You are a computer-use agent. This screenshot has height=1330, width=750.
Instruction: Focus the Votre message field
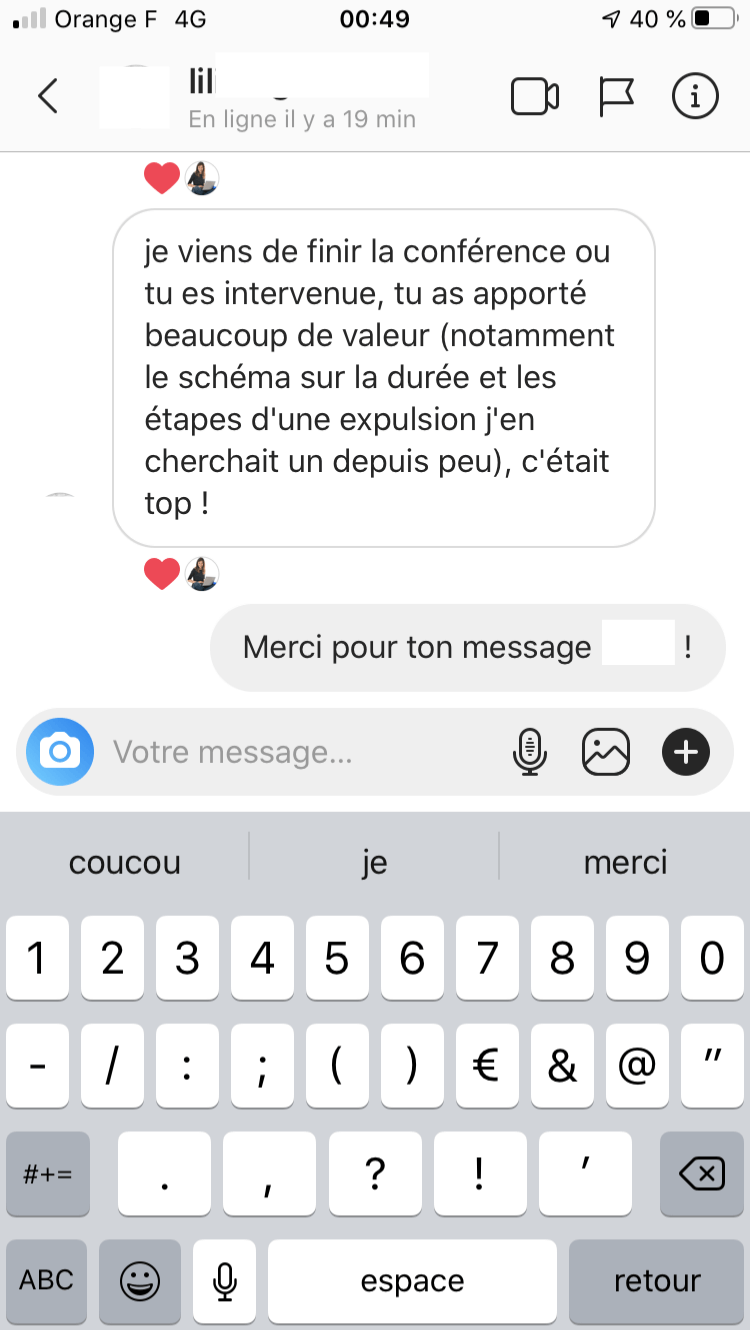coord(300,752)
